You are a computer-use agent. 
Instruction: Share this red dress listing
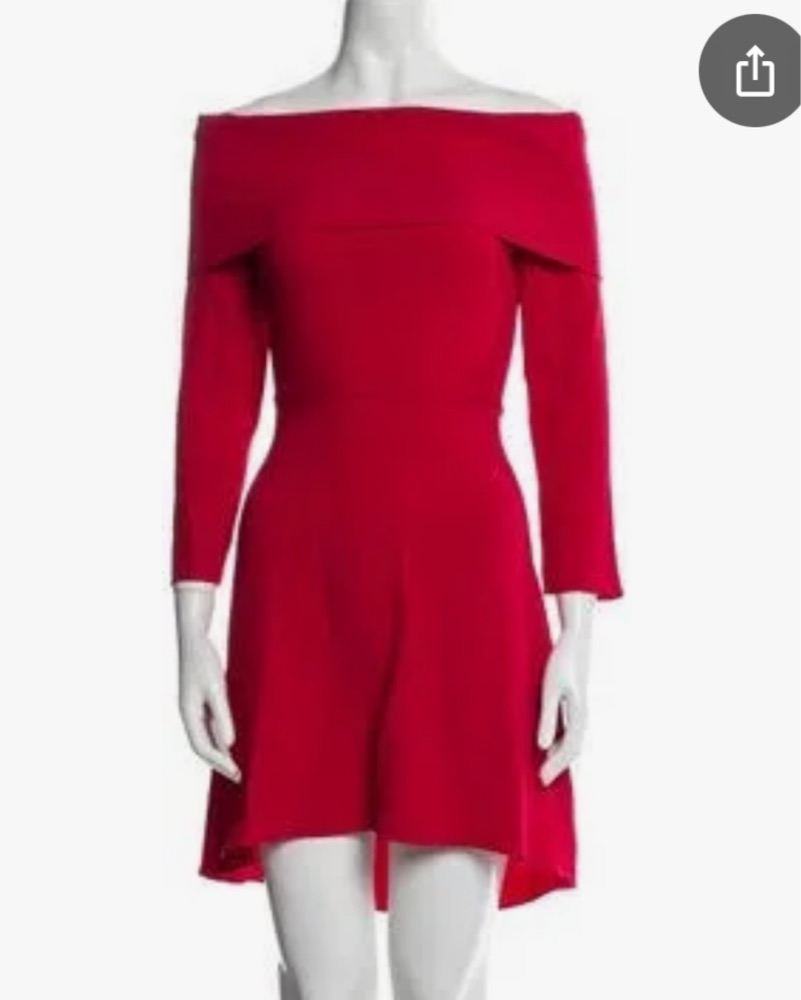[755, 70]
